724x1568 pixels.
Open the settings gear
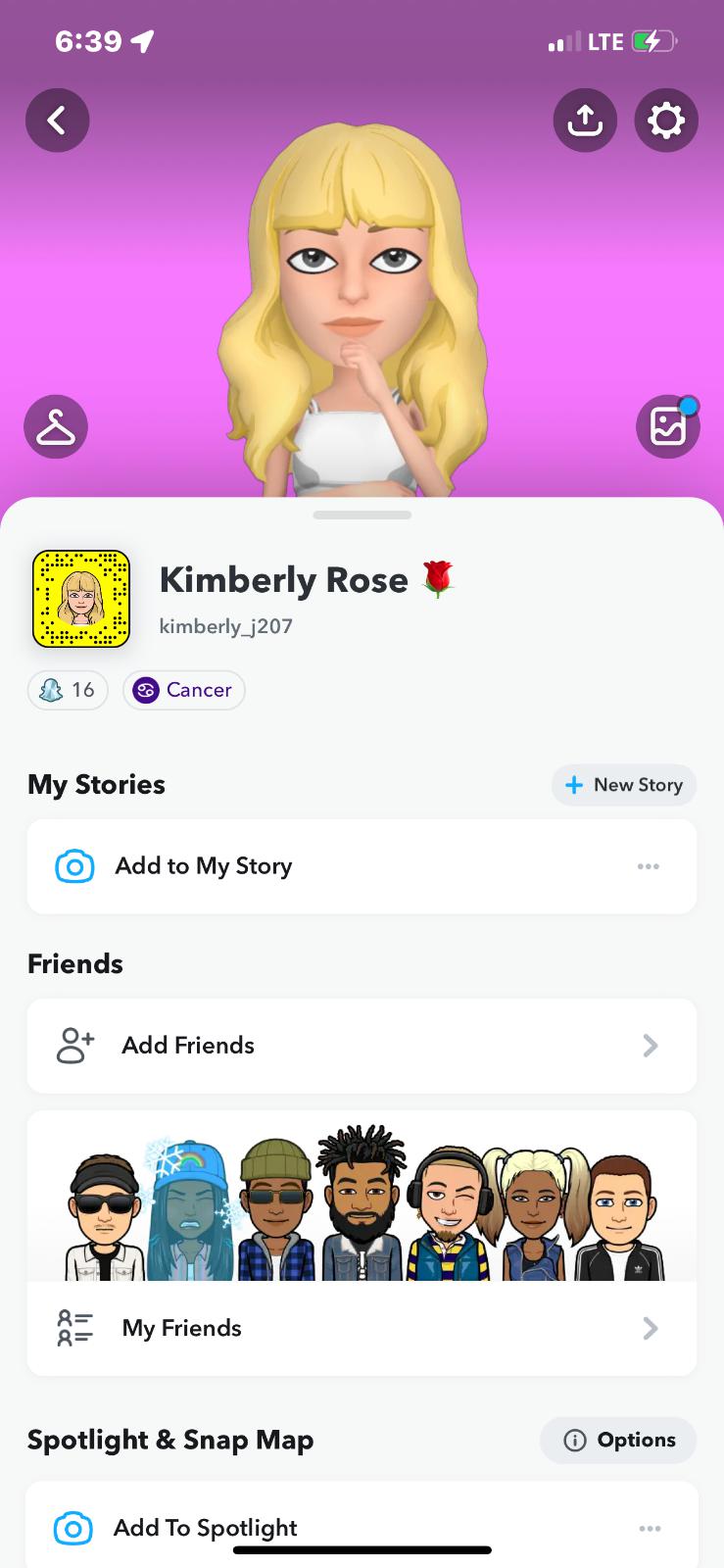click(x=666, y=121)
